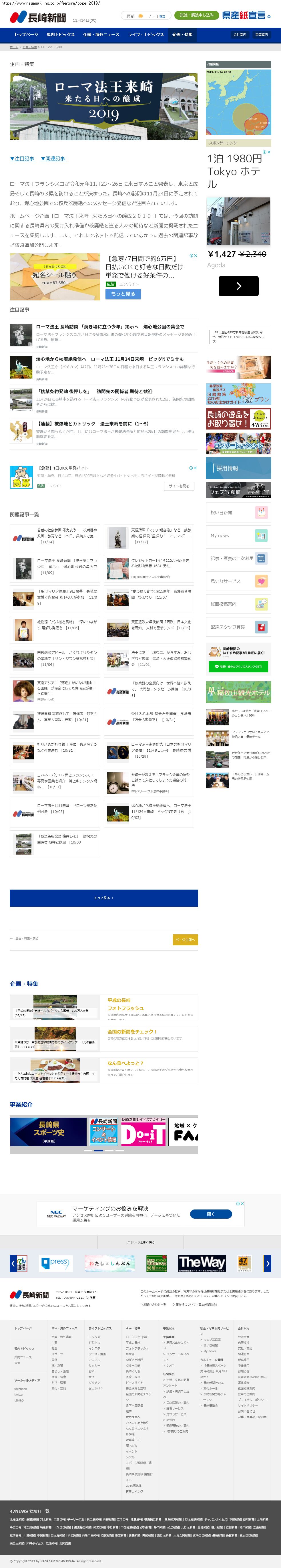Open 会社案内 in header

point(240,35)
